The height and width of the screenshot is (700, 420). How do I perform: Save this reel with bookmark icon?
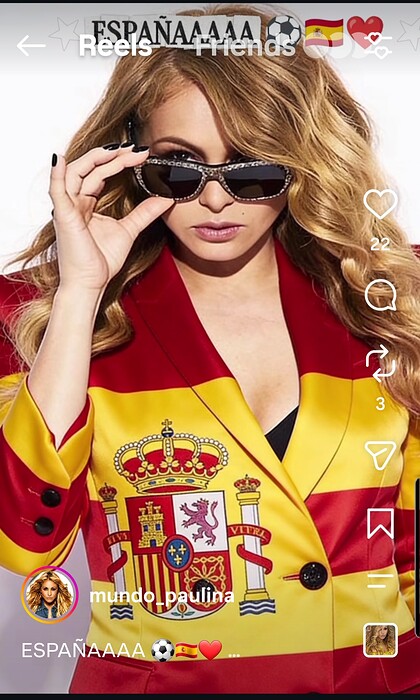380,524
